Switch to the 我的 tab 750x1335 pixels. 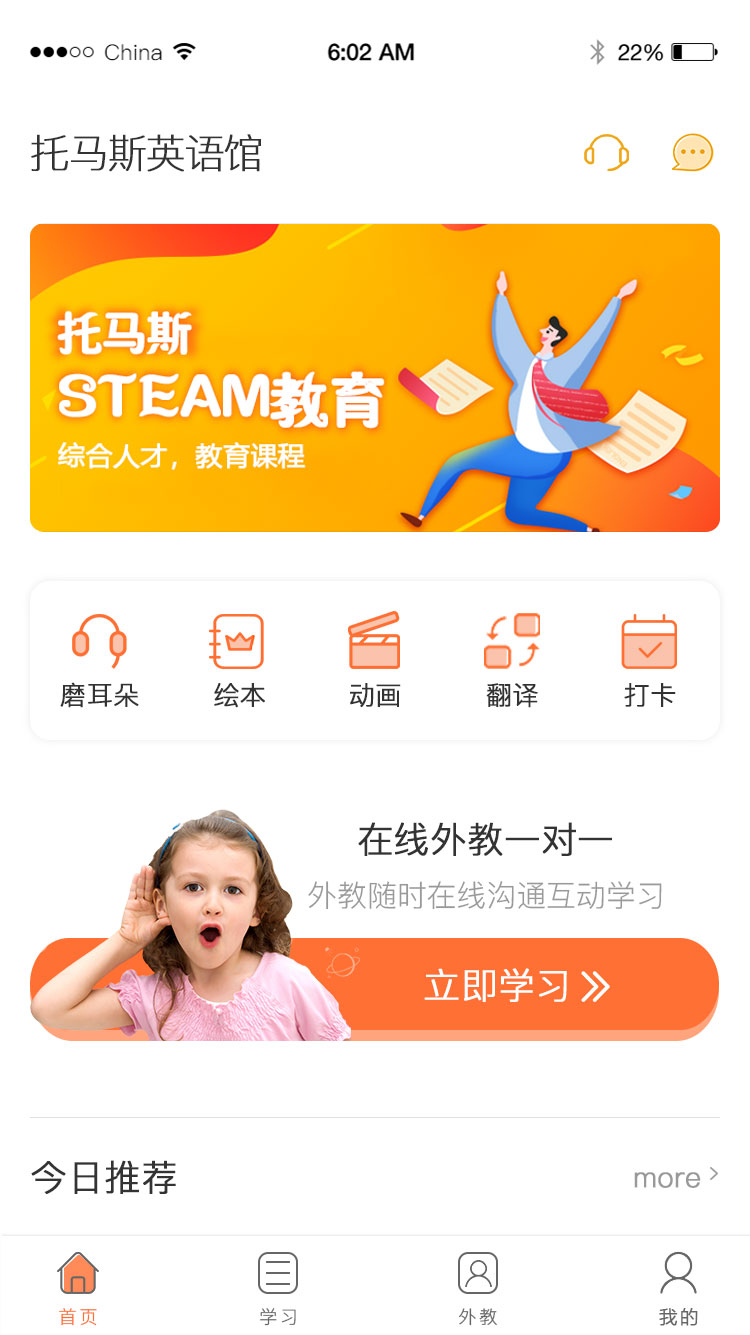pyautogui.click(x=678, y=1288)
